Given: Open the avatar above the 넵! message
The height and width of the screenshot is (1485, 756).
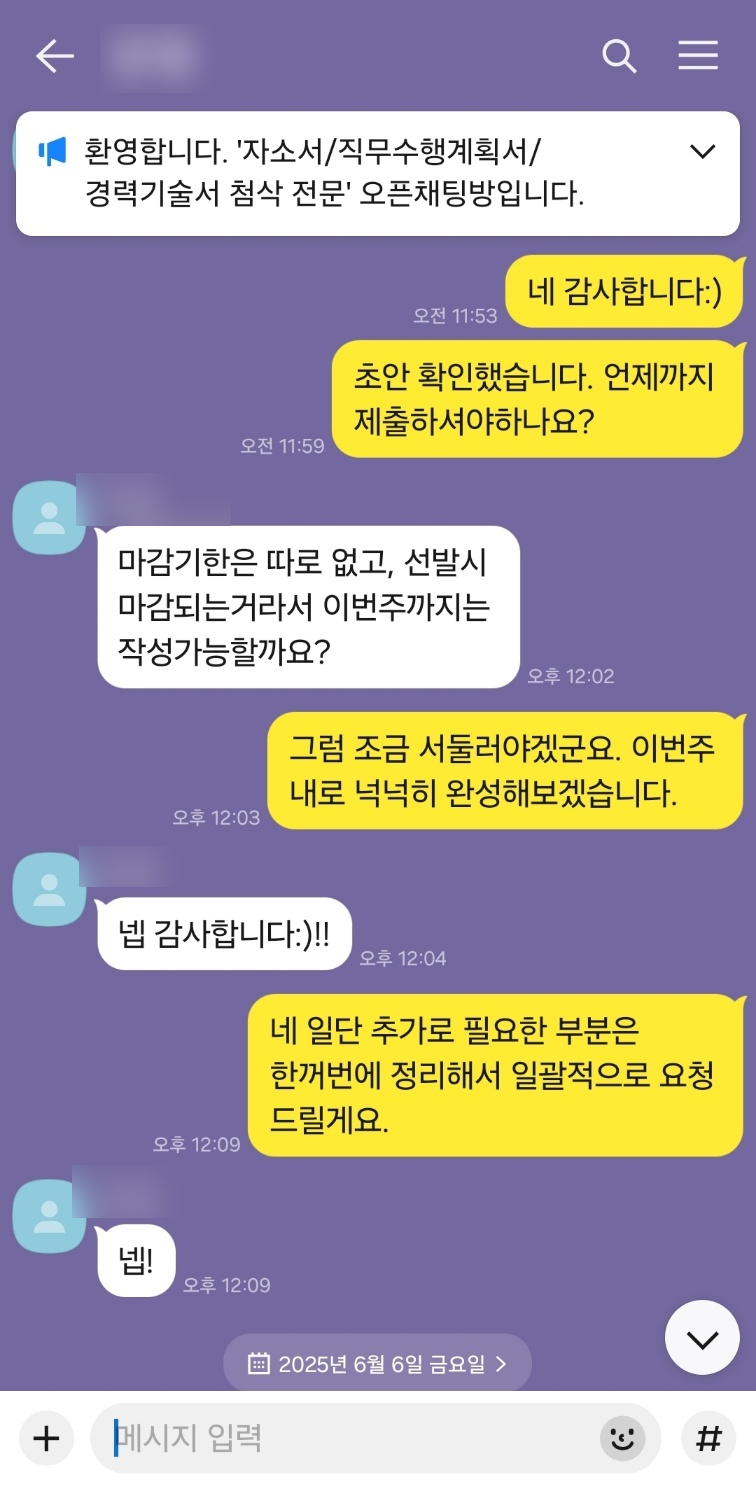Looking at the screenshot, I should [48, 1215].
